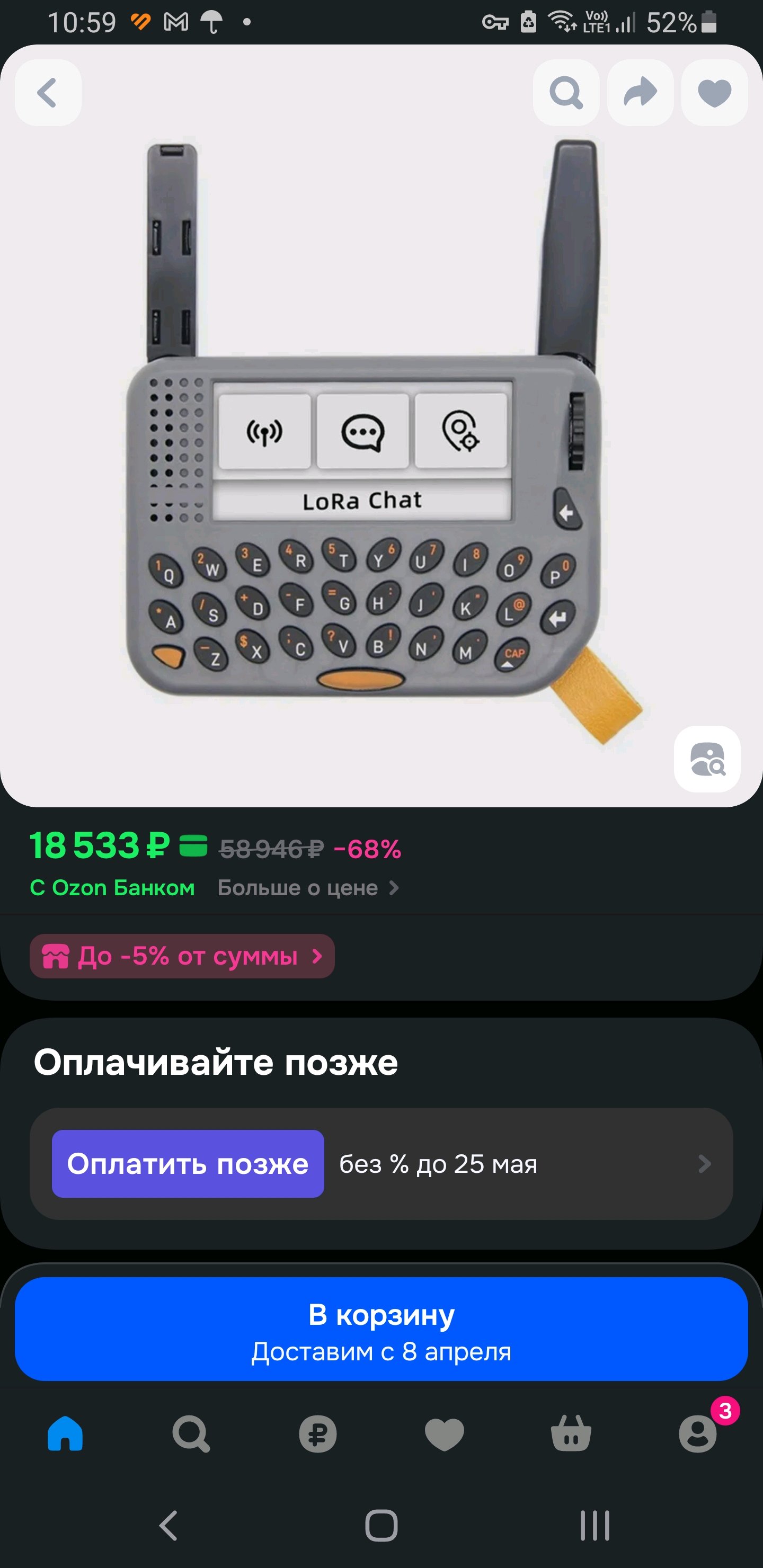
Task: Open the favorites tab in bottom navigation
Action: (x=445, y=1433)
